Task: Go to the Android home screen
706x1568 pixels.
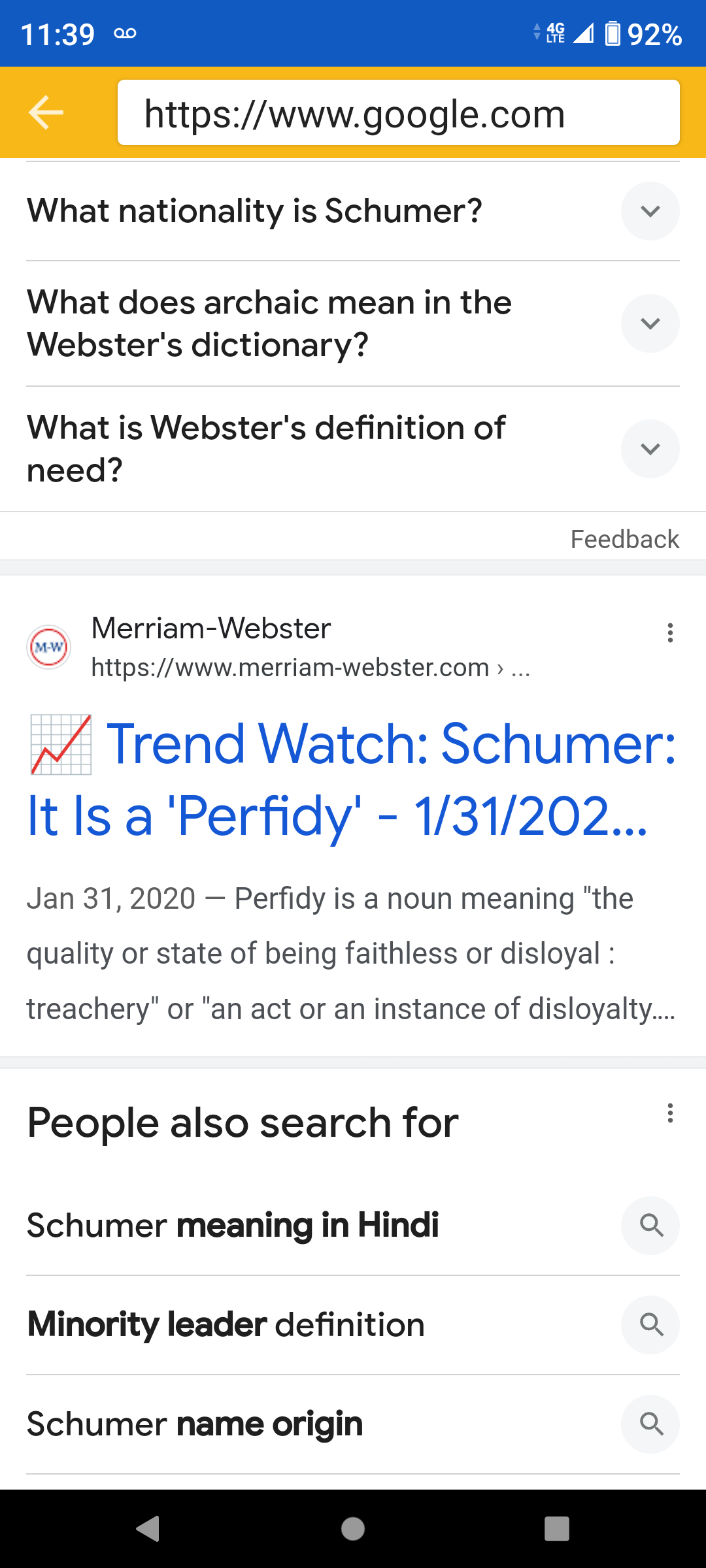Action: 353,1529
